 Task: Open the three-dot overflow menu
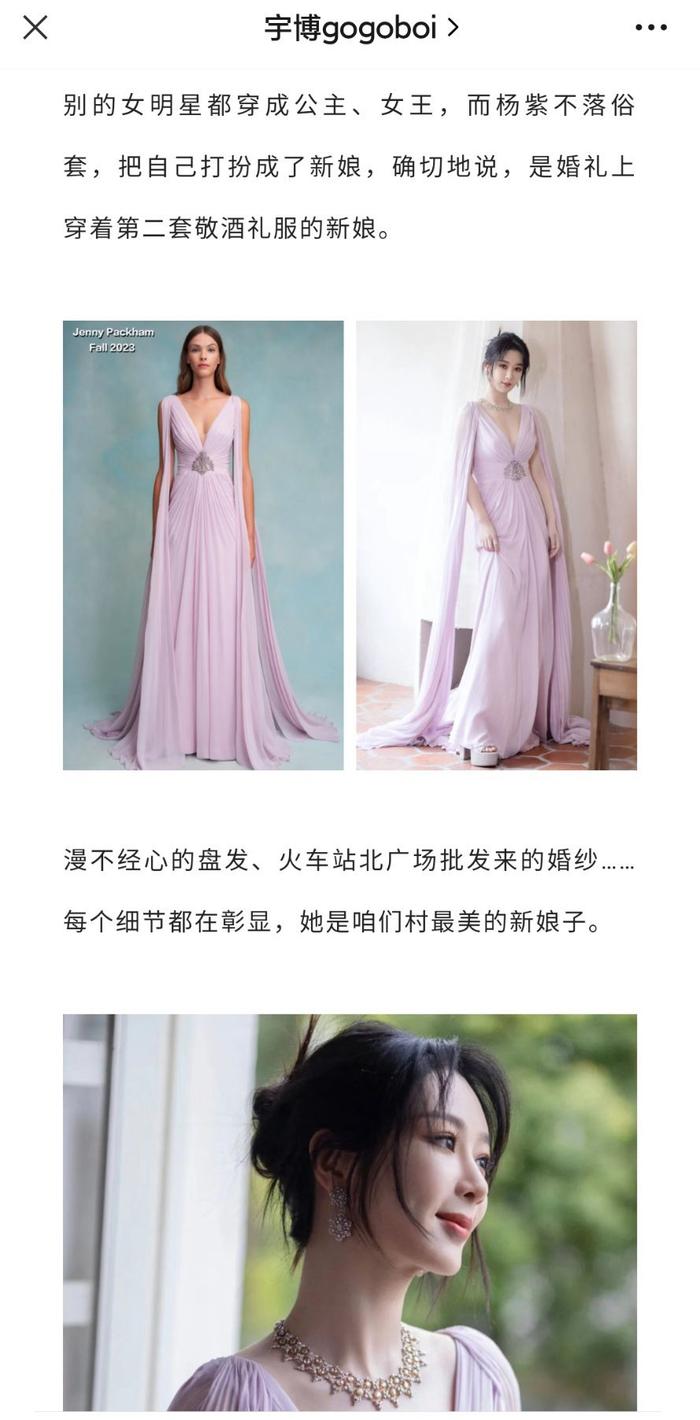(x=651, y=28)
